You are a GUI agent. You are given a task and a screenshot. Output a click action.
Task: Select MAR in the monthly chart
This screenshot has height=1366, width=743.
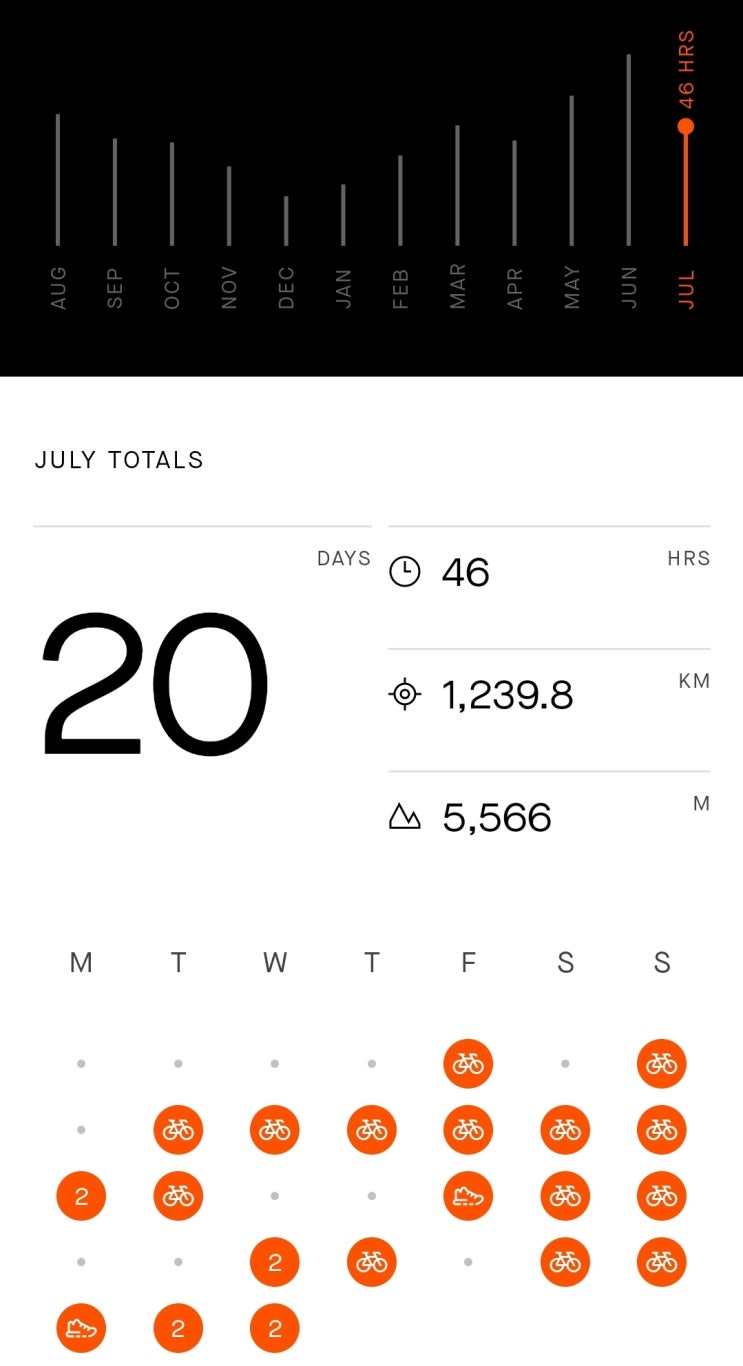(x=457, y=185)
